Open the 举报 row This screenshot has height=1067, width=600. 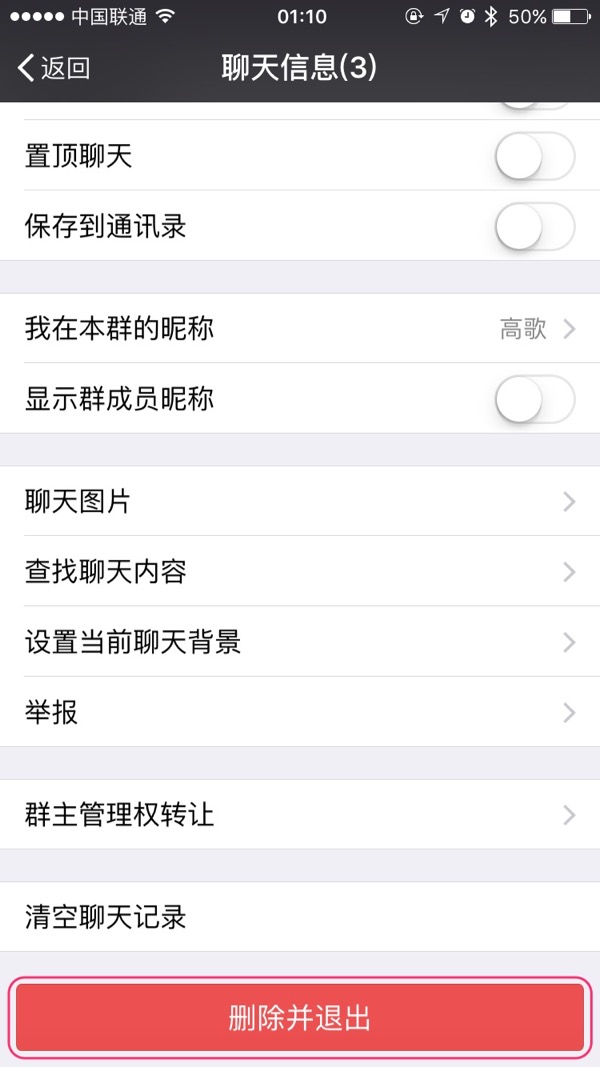(x=300, y=713)
